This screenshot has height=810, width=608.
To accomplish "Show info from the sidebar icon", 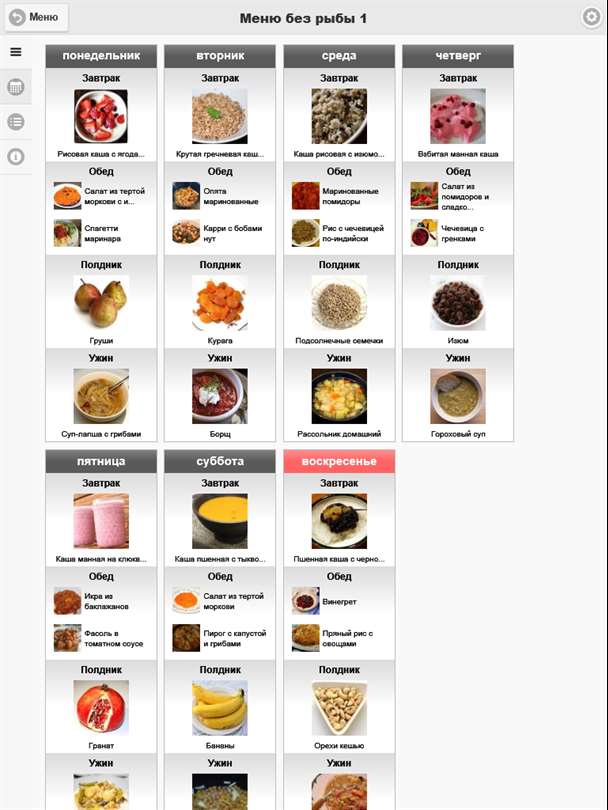I will [x=15, y=157].
